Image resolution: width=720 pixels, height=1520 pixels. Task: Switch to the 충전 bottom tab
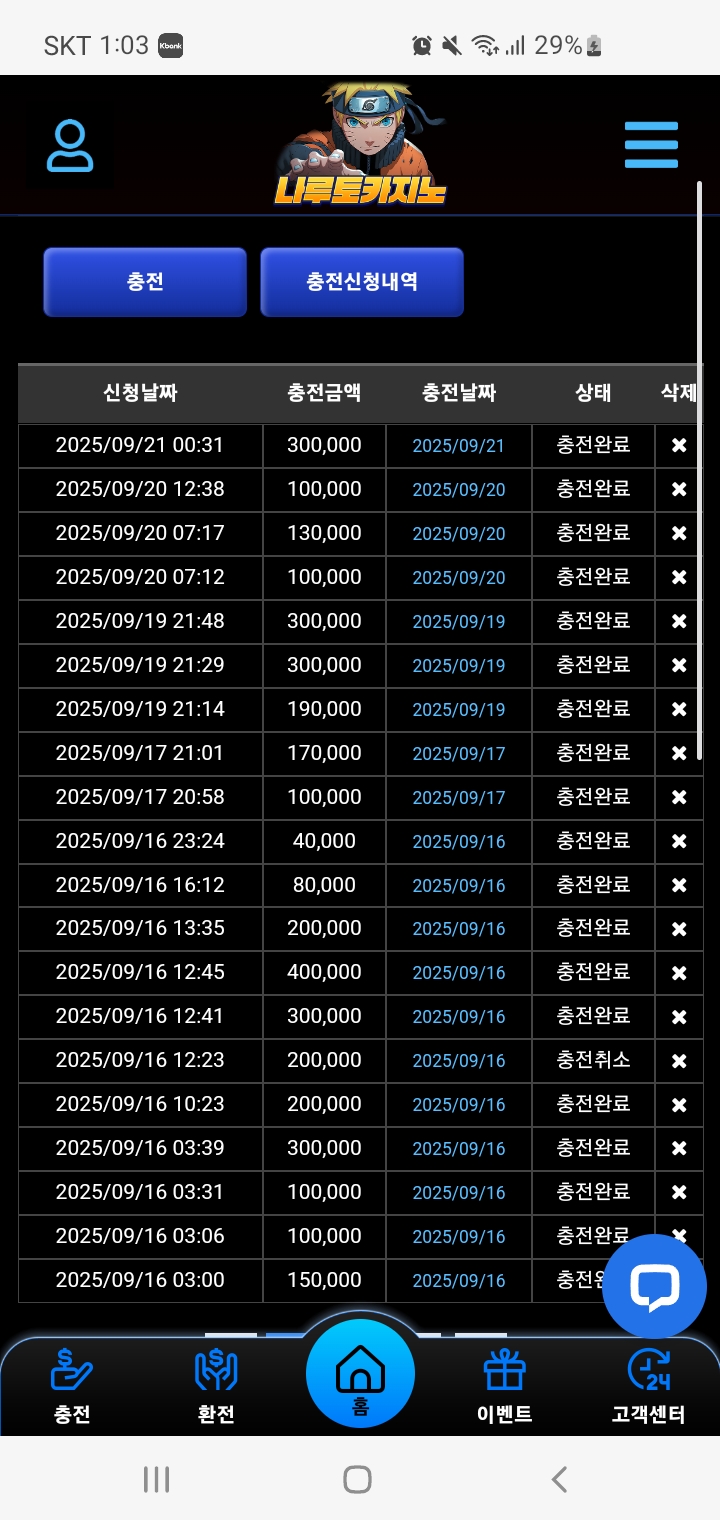click(x=72, y=1385)
